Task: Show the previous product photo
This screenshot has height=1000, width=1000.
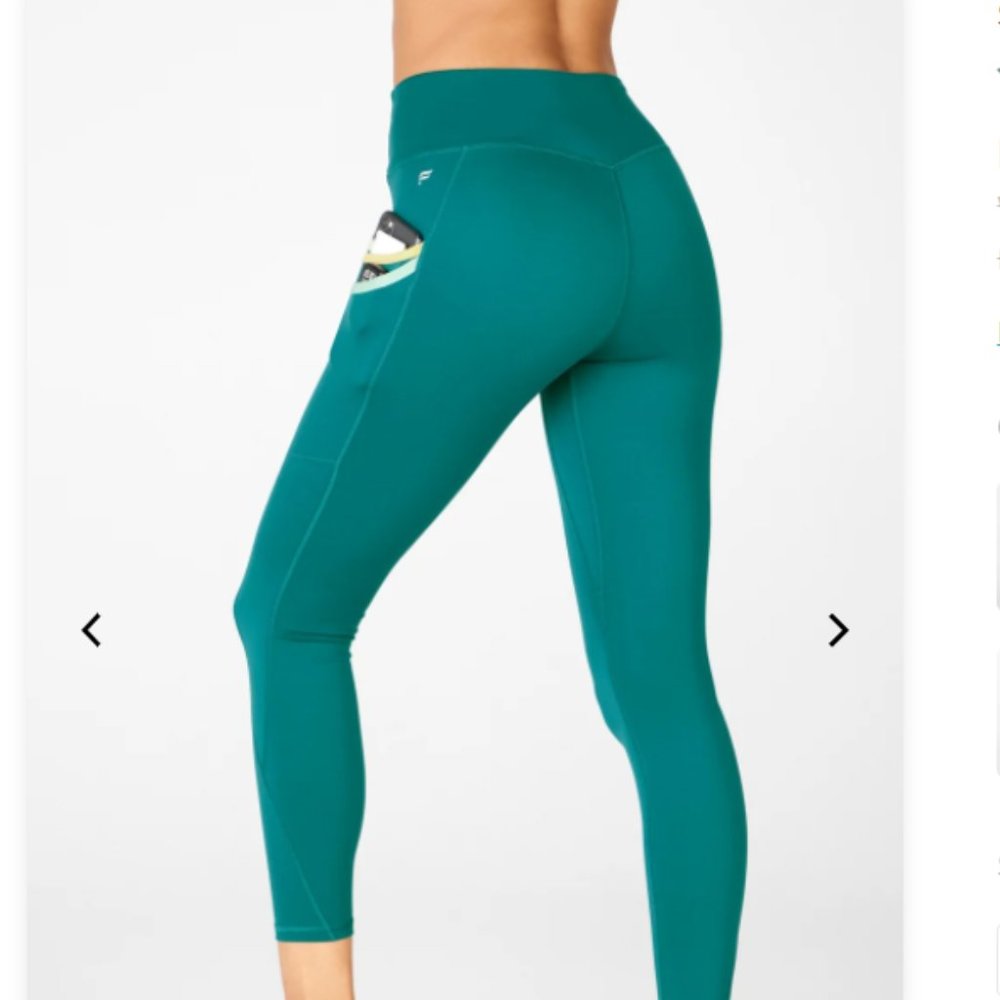Action: point(91,630)
